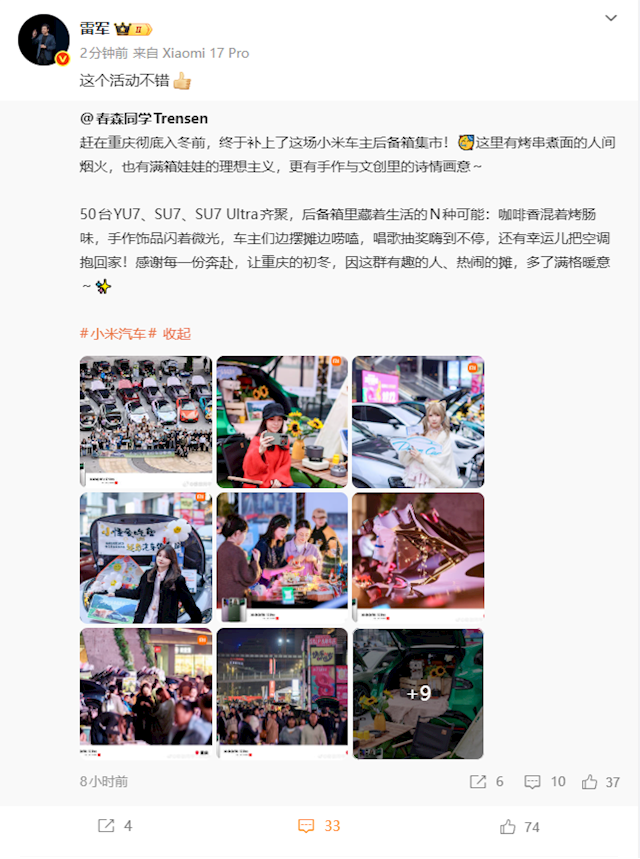Open @春森同学Trensen's profile link

click(144, 118)
